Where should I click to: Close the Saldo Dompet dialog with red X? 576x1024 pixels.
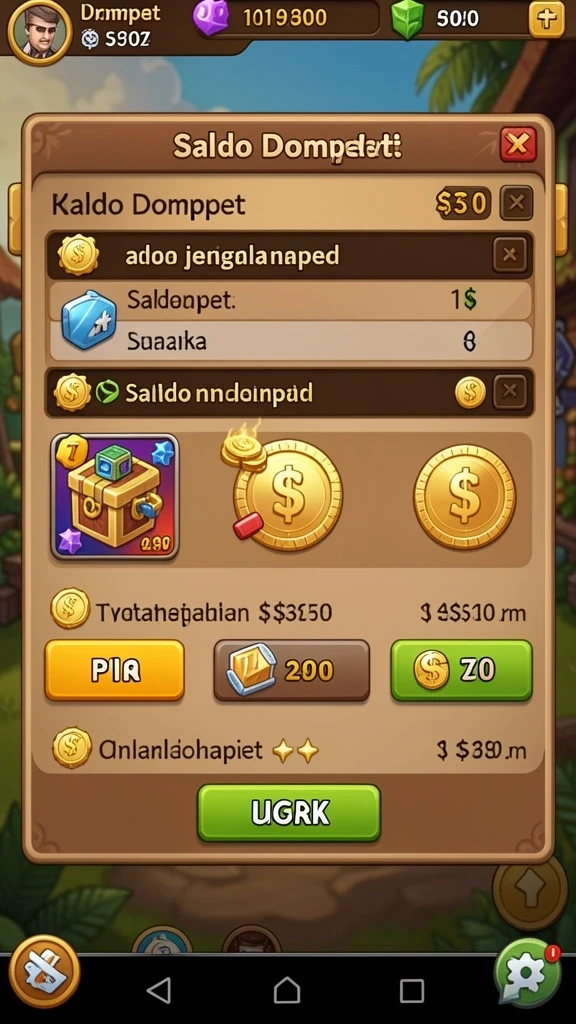[518, 144]
